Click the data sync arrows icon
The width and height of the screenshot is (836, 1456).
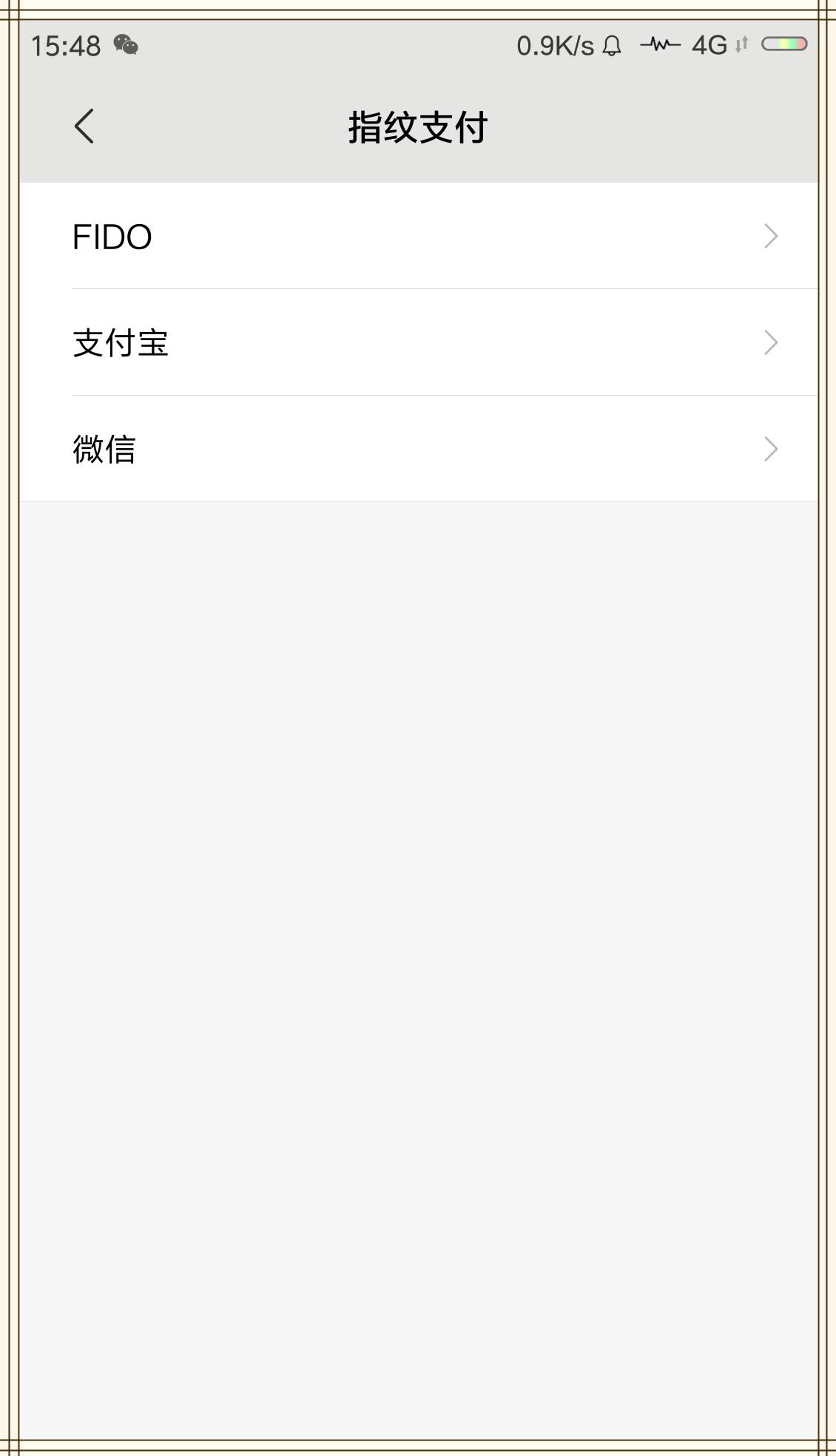pyautogui.click(x=741, y=46)
